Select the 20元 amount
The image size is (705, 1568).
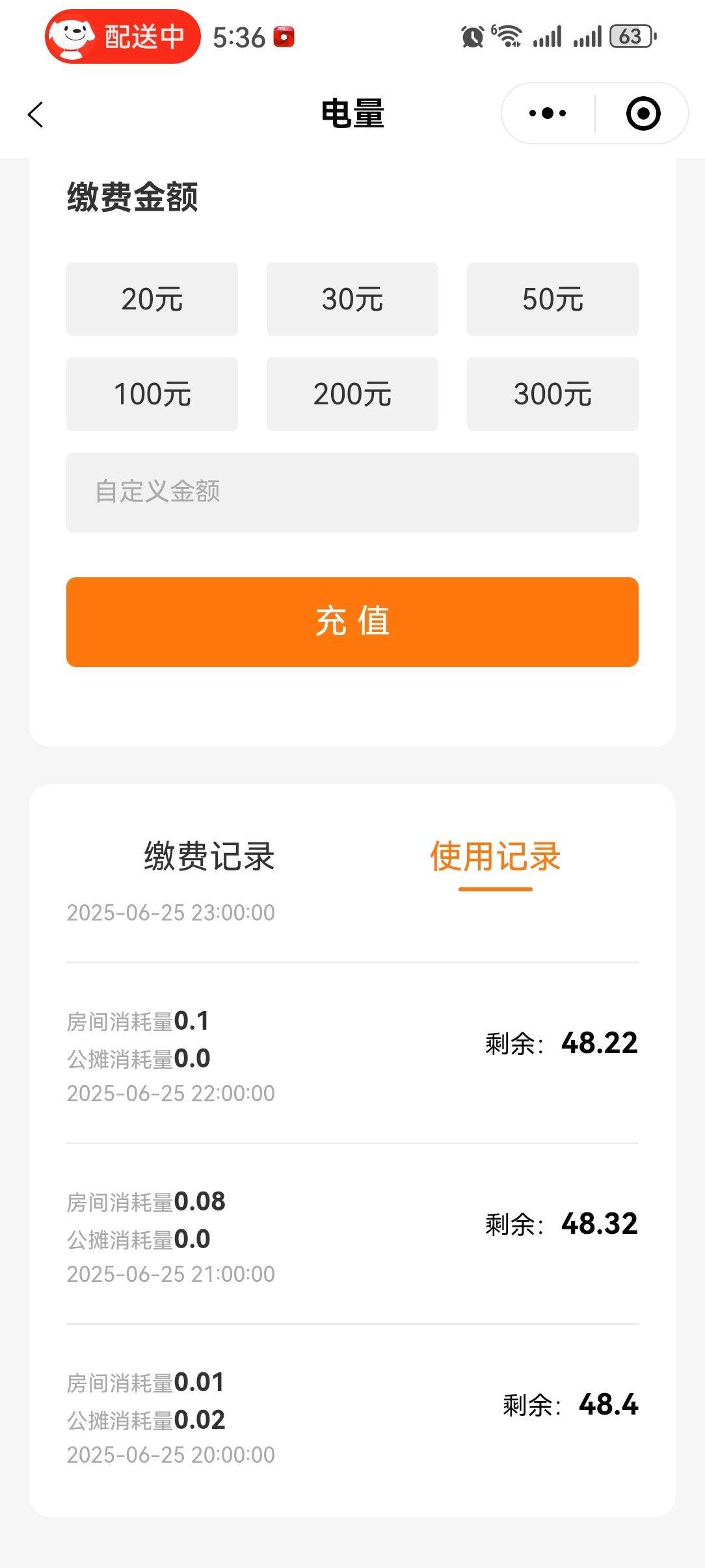(152, 299)
